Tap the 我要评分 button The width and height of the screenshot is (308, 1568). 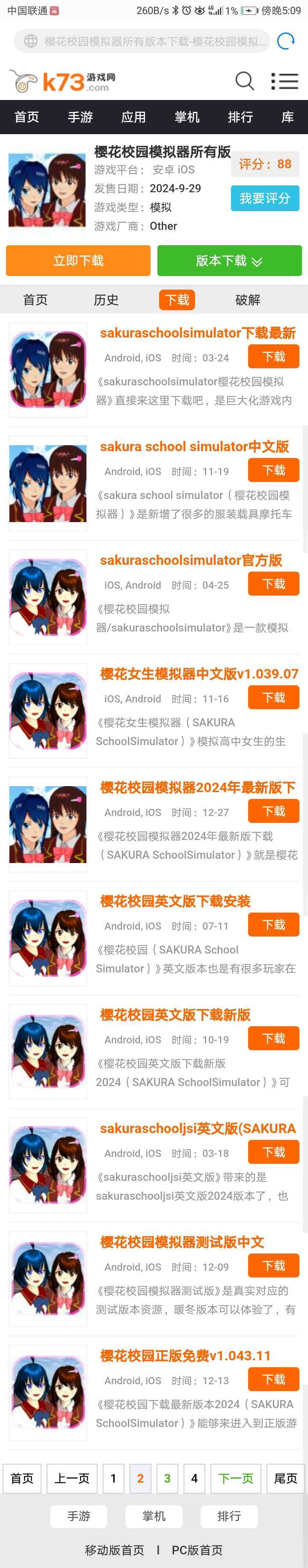[265, 198]
